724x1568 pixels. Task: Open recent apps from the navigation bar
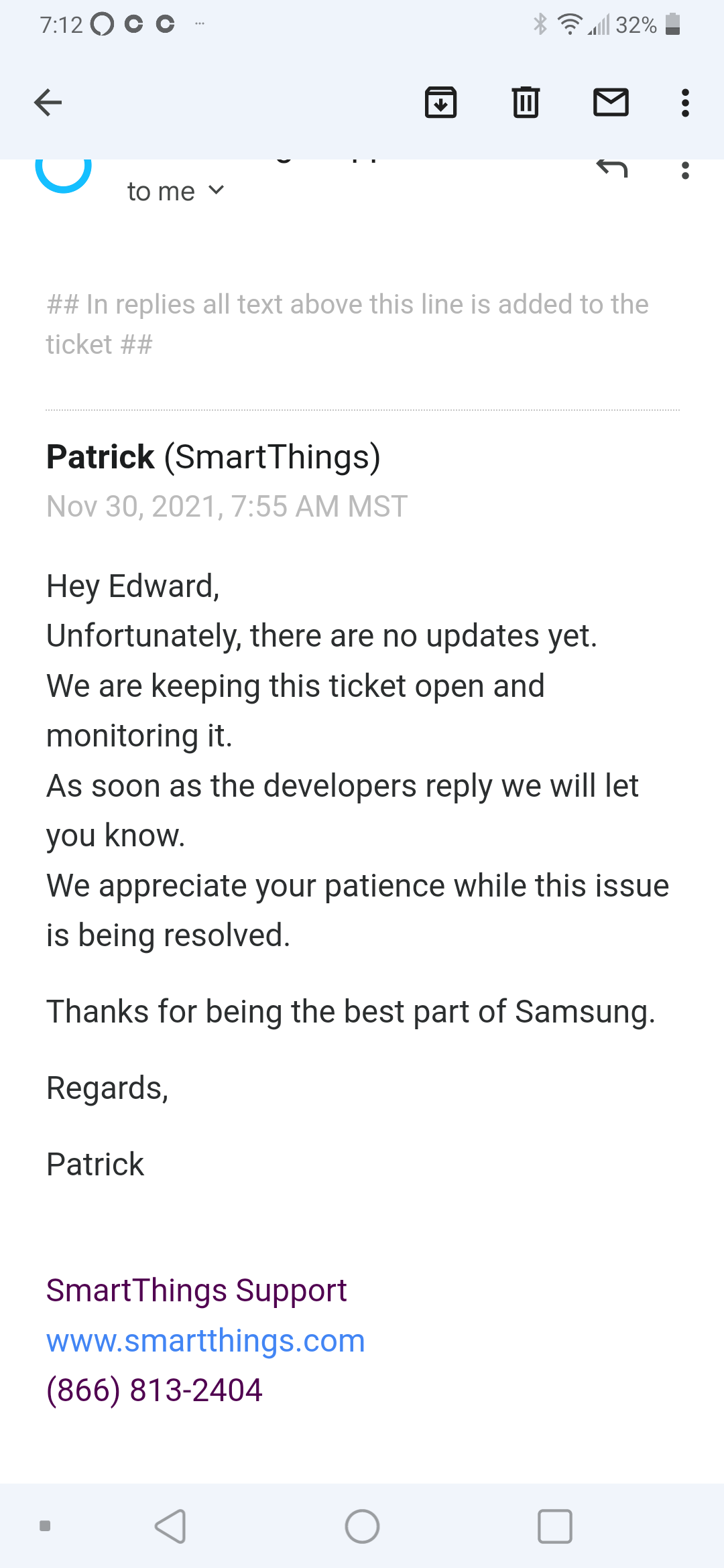554,1526
